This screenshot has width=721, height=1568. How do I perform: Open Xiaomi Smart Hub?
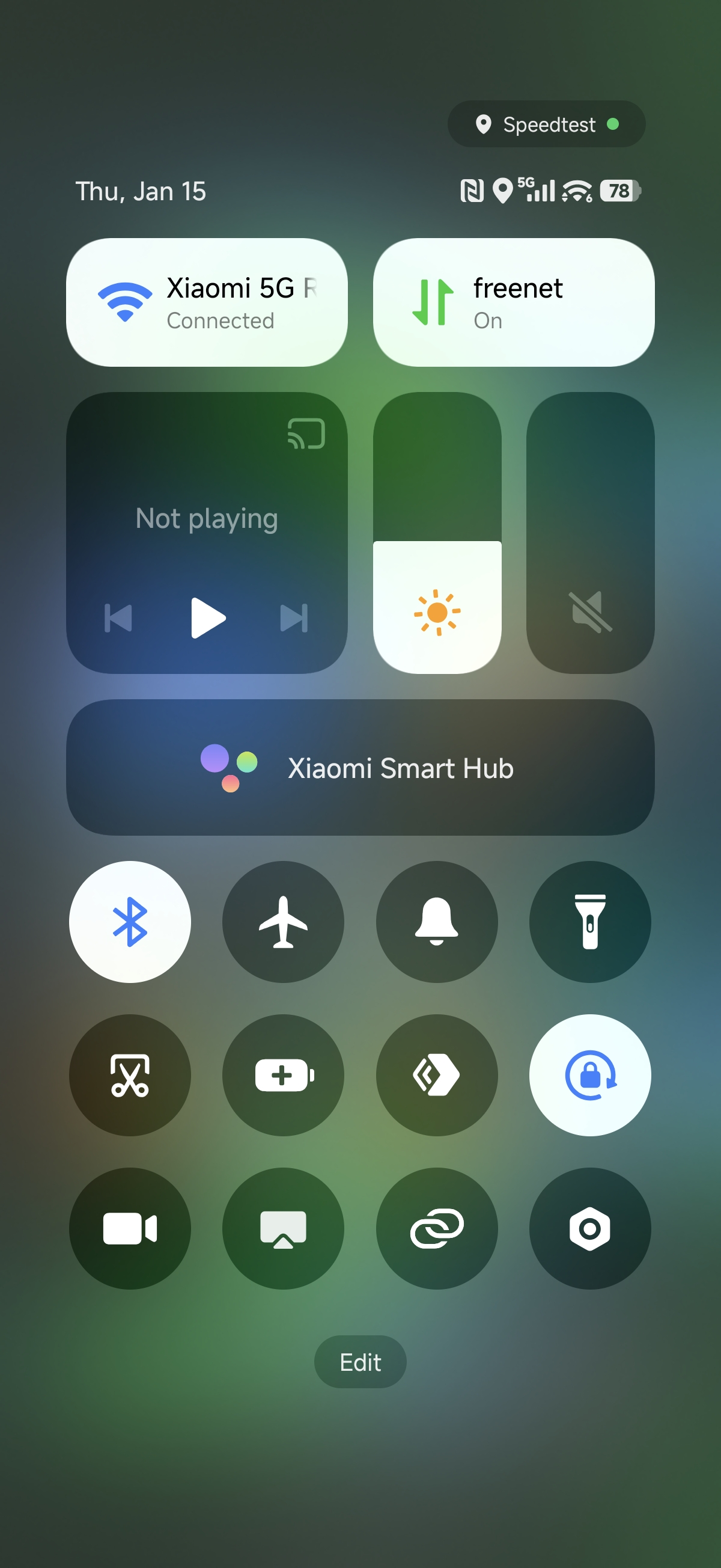[360, 768]
